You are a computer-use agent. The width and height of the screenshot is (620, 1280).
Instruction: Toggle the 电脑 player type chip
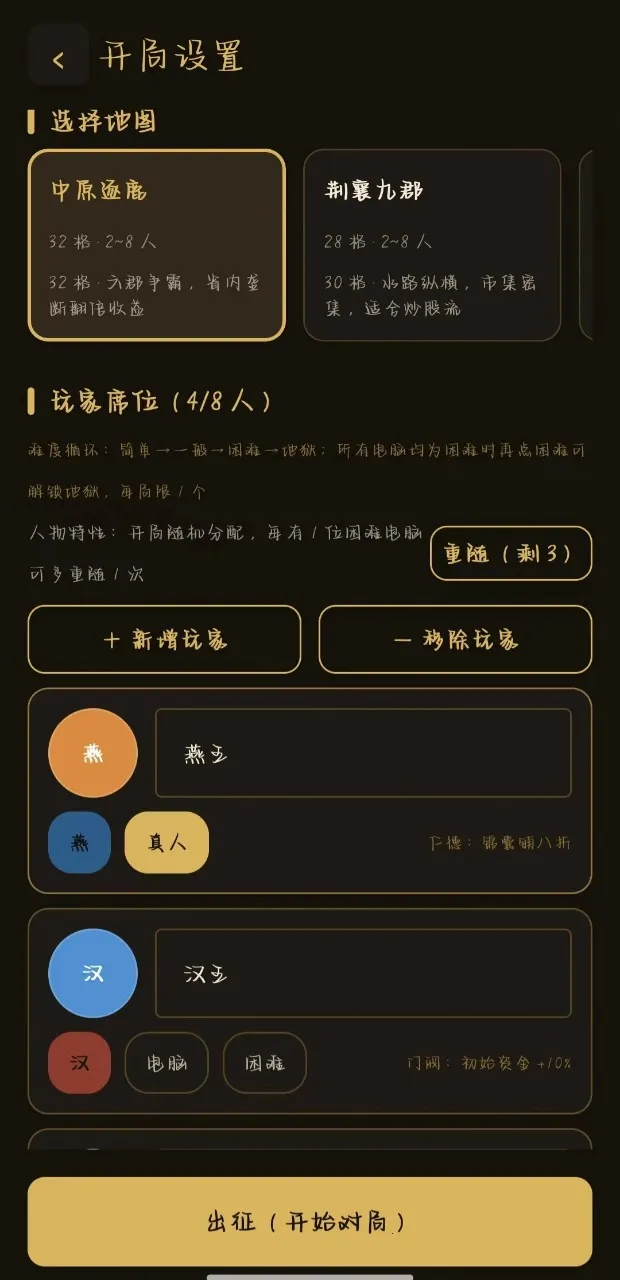[x=167, y=1063]
